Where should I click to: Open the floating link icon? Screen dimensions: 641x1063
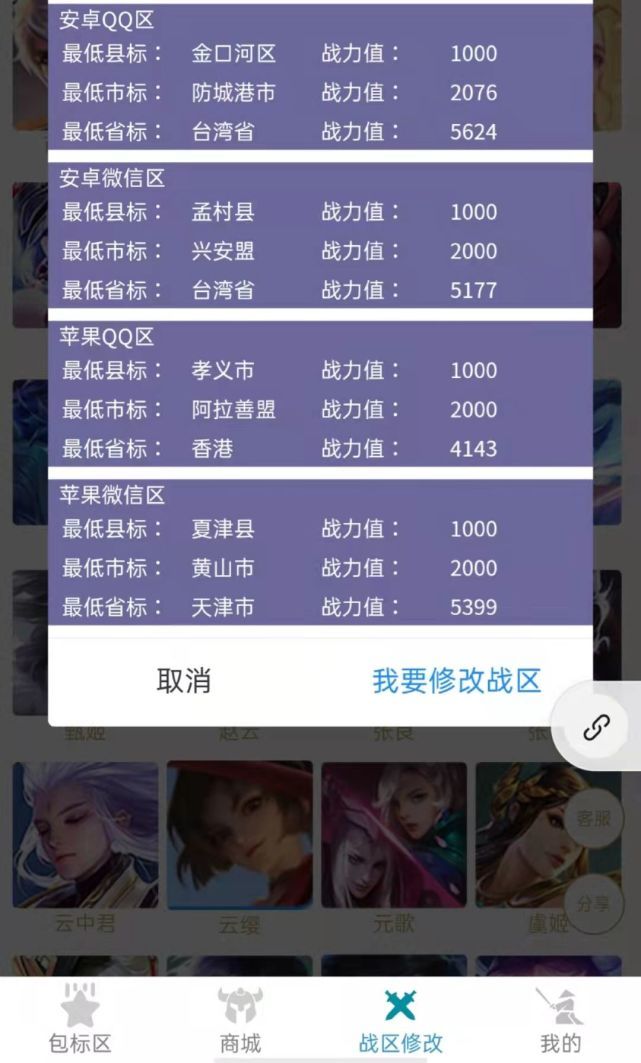[598, 727]
